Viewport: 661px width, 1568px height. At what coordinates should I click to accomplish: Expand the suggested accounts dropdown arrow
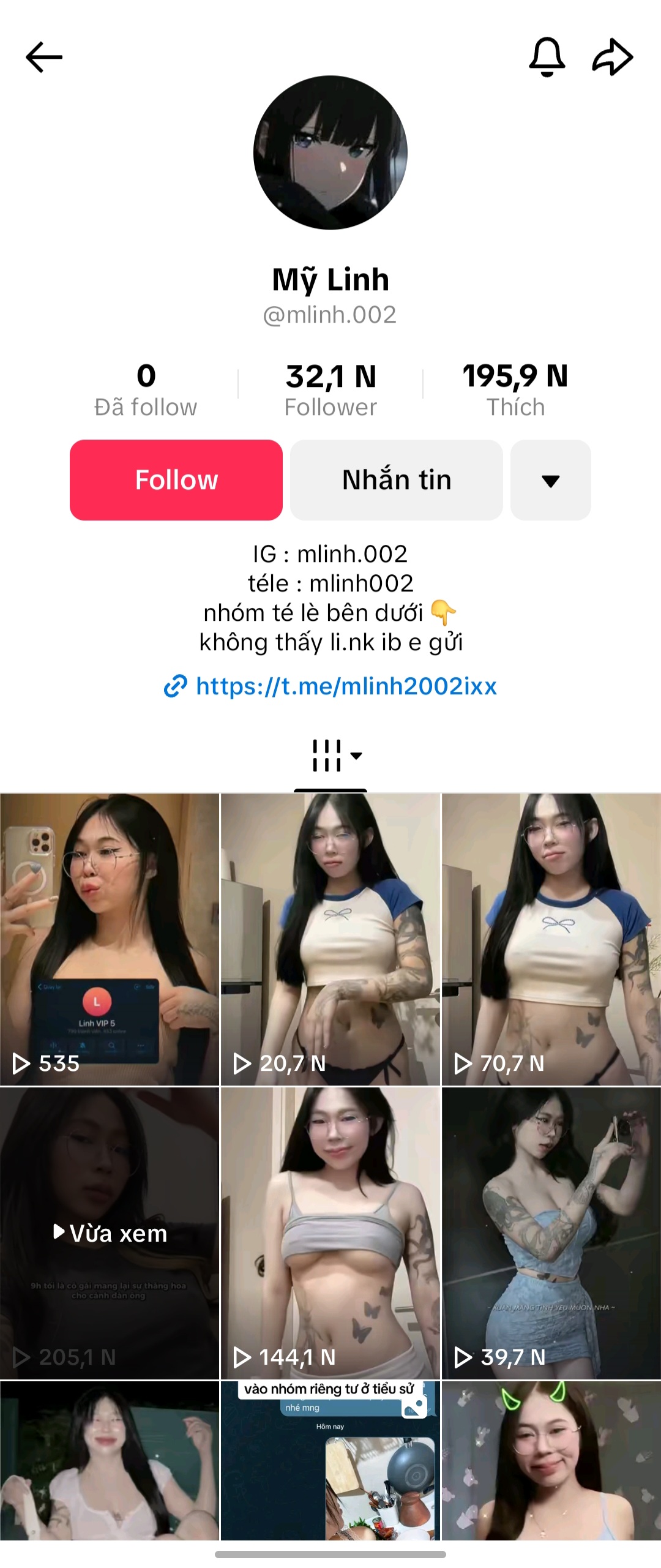[550, 481]
